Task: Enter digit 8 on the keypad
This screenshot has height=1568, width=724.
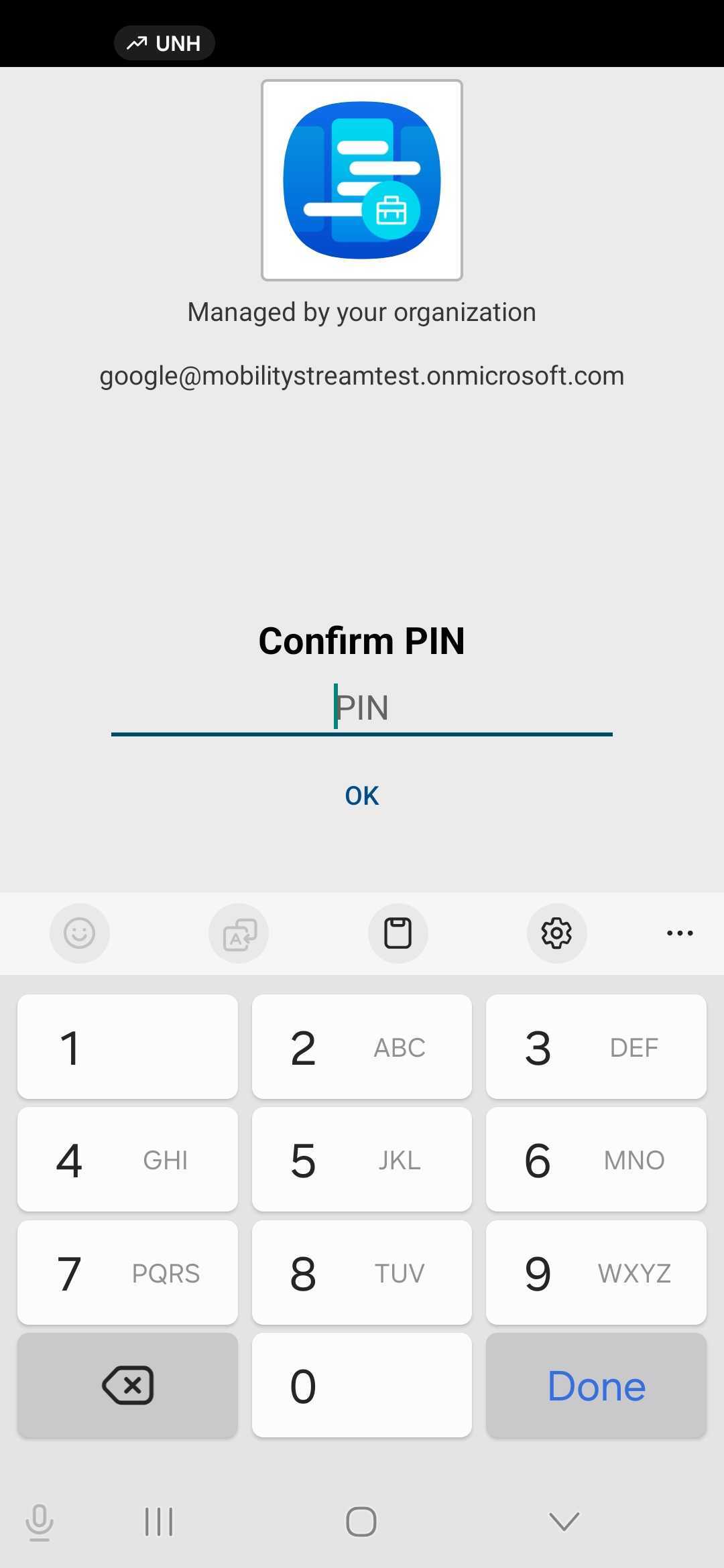Action: coord(362,1272)
